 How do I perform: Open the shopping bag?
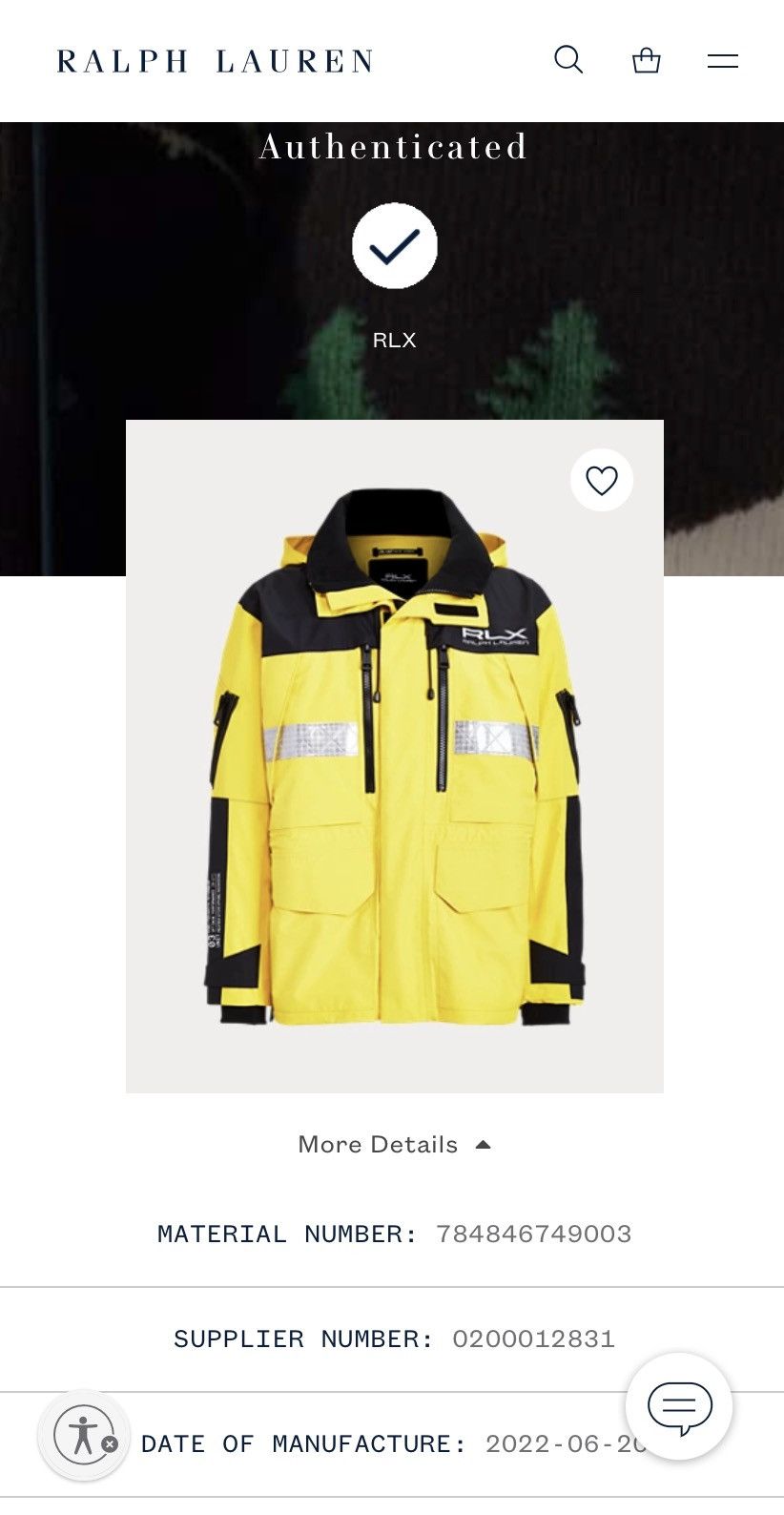tap(646, 60)
